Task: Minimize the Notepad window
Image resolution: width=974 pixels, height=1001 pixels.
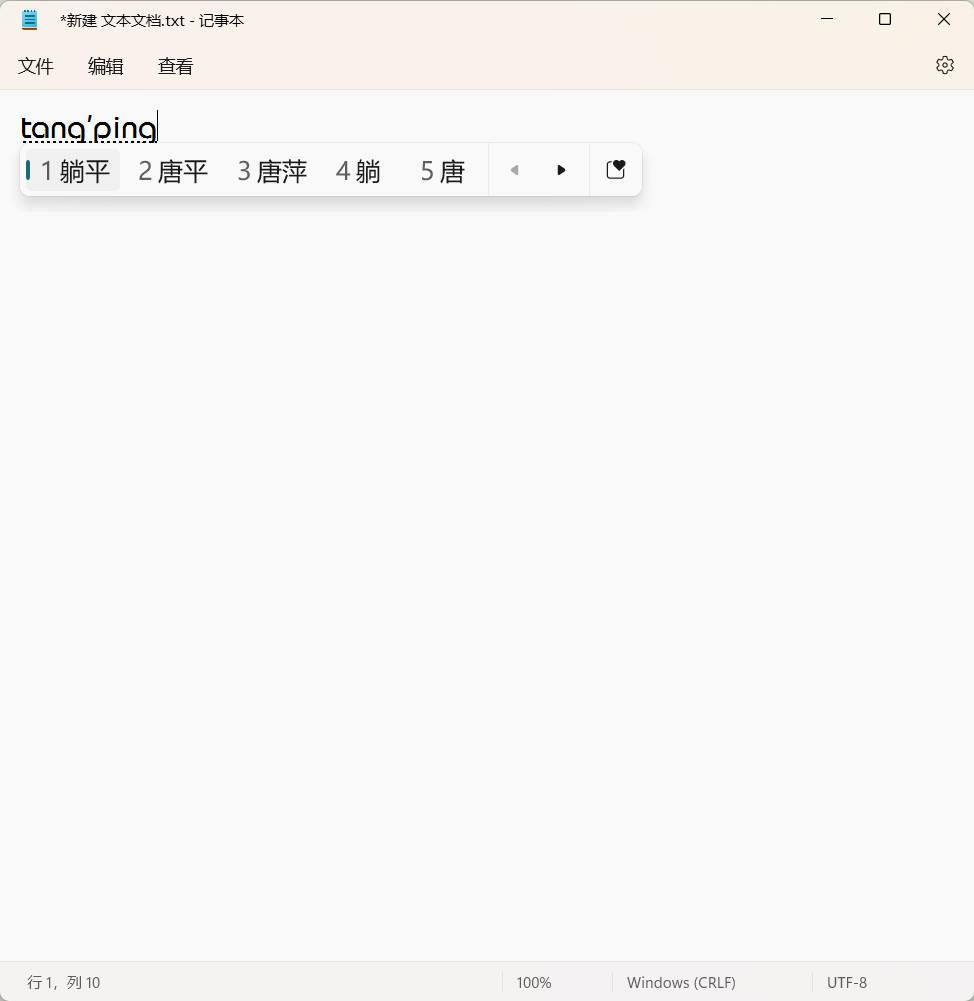Action: [x=827, y=19]
